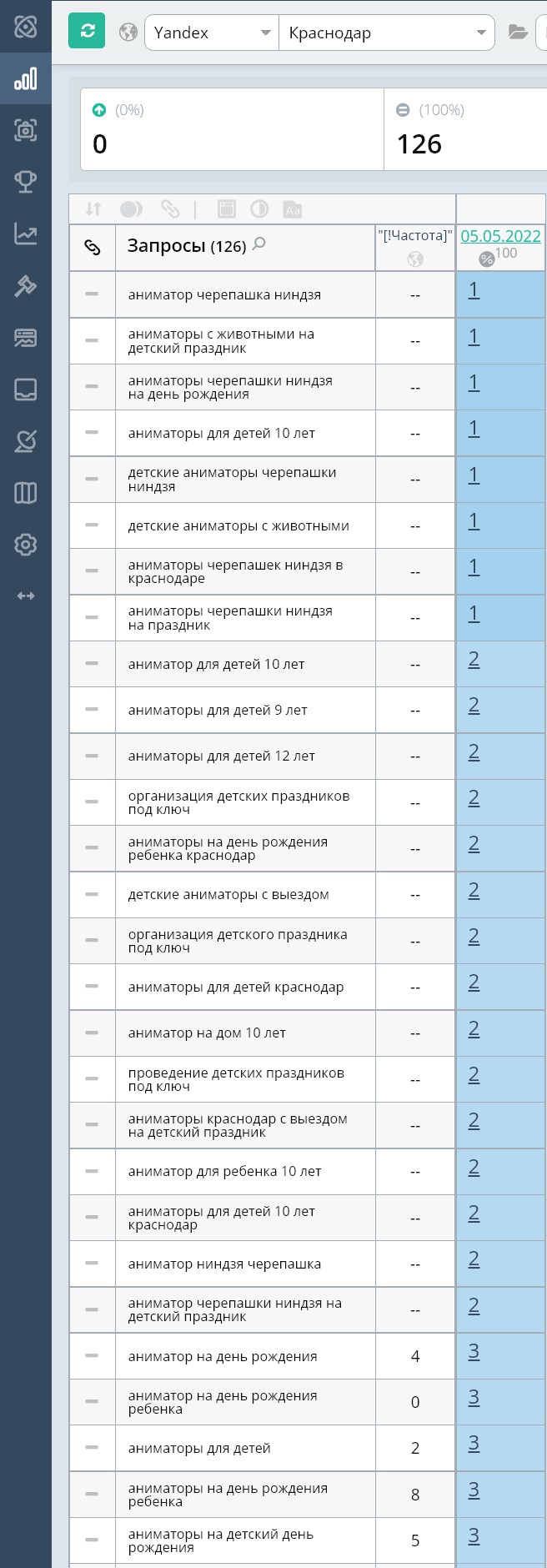This screenshot has height=1568, width=547.
Task: Tap the green refresh button
Action: point(87,32)
